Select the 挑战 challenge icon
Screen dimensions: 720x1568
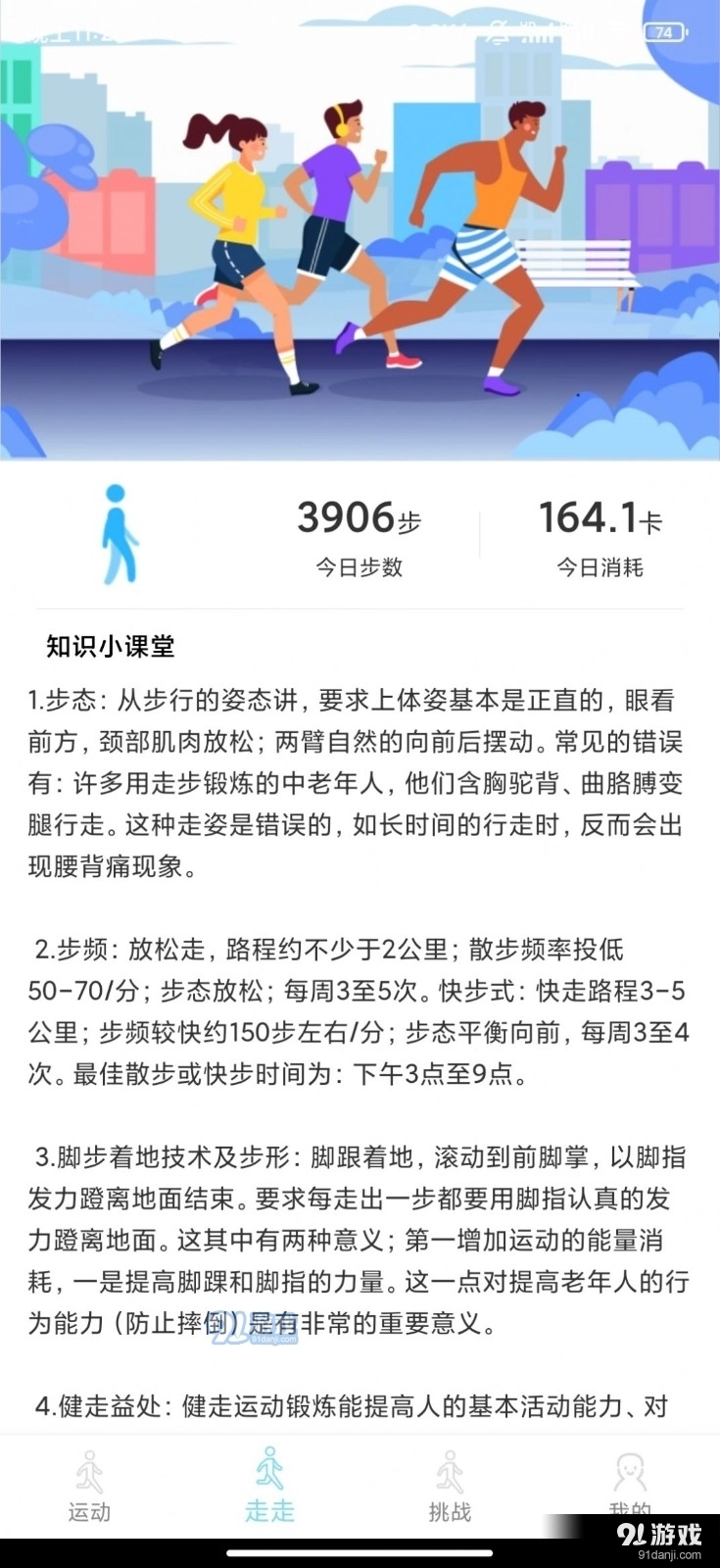click(450, 1473)
